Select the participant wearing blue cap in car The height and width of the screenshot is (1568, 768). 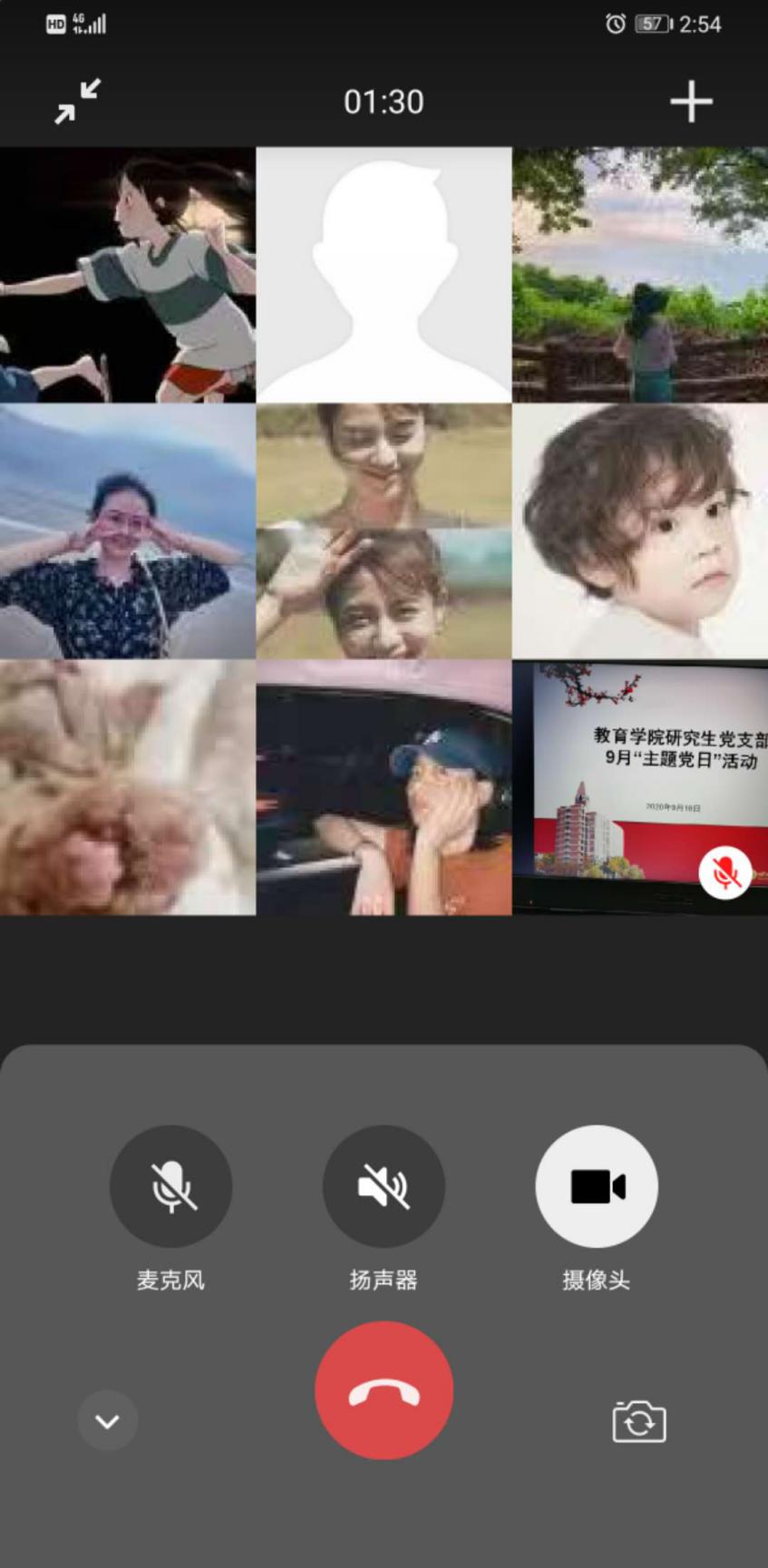(384, 787)
